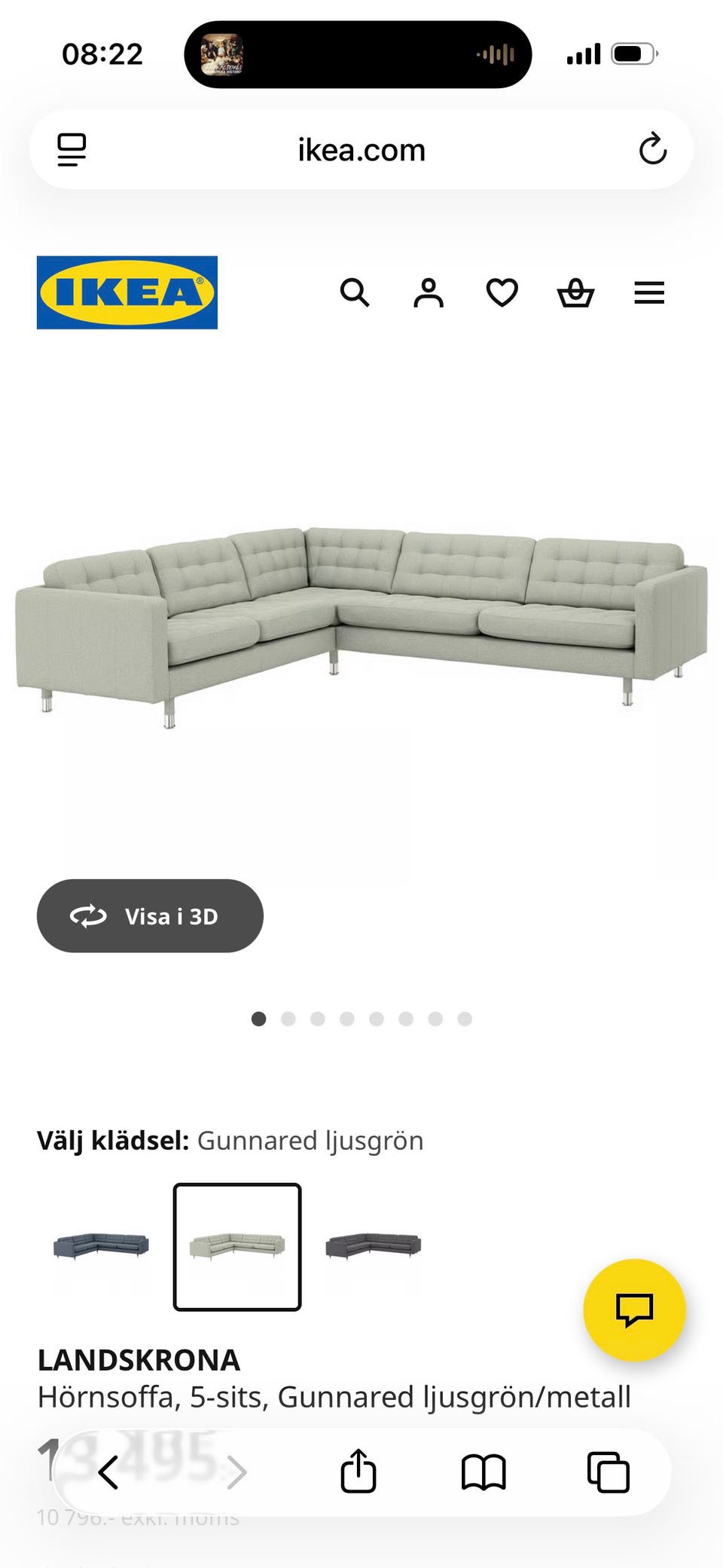This screenshot has width=723, height=1568.
Task: Select the Gunnared ljusgrön cover swatch
Action: tap(237, 1246)
